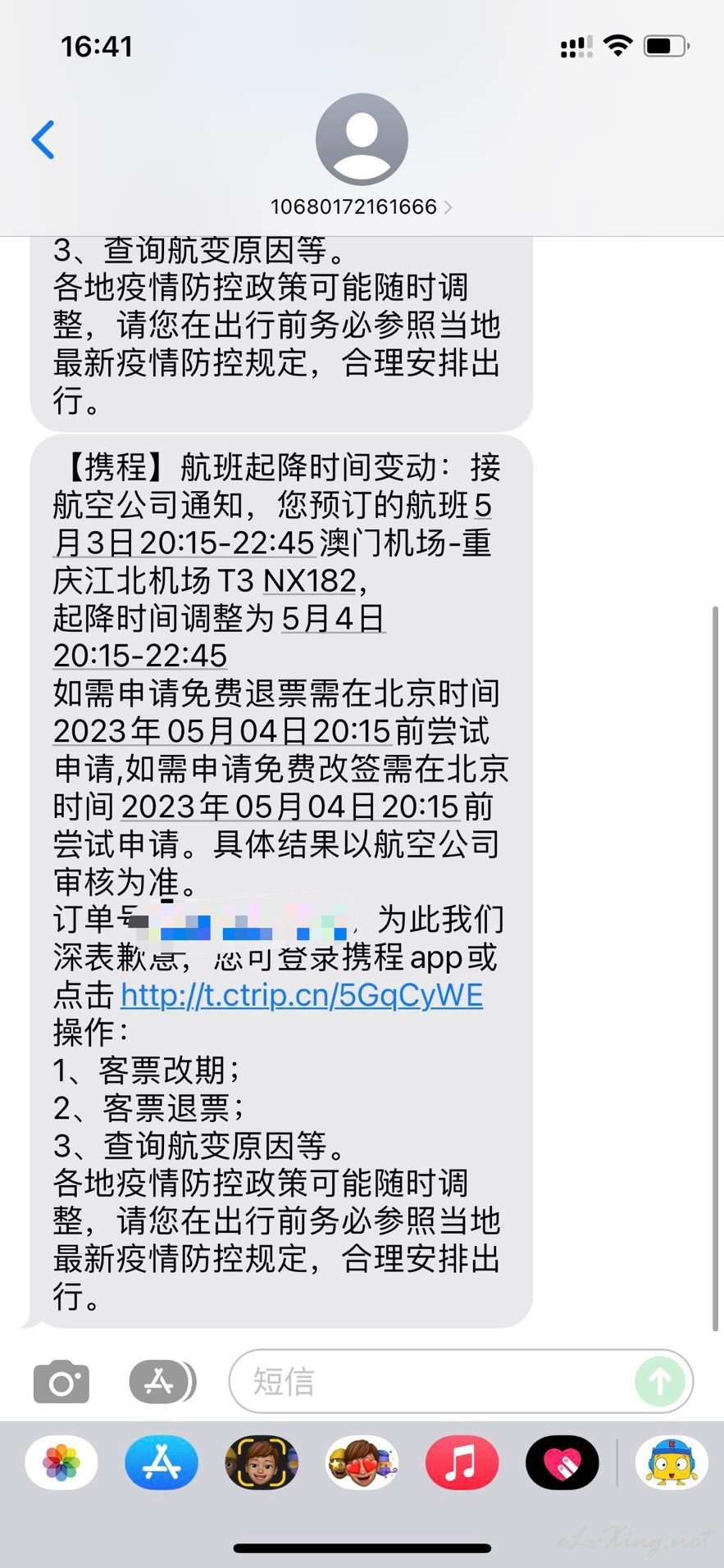Open the camera to attach a photo

pyautogui.click(x=61, y=1382)
